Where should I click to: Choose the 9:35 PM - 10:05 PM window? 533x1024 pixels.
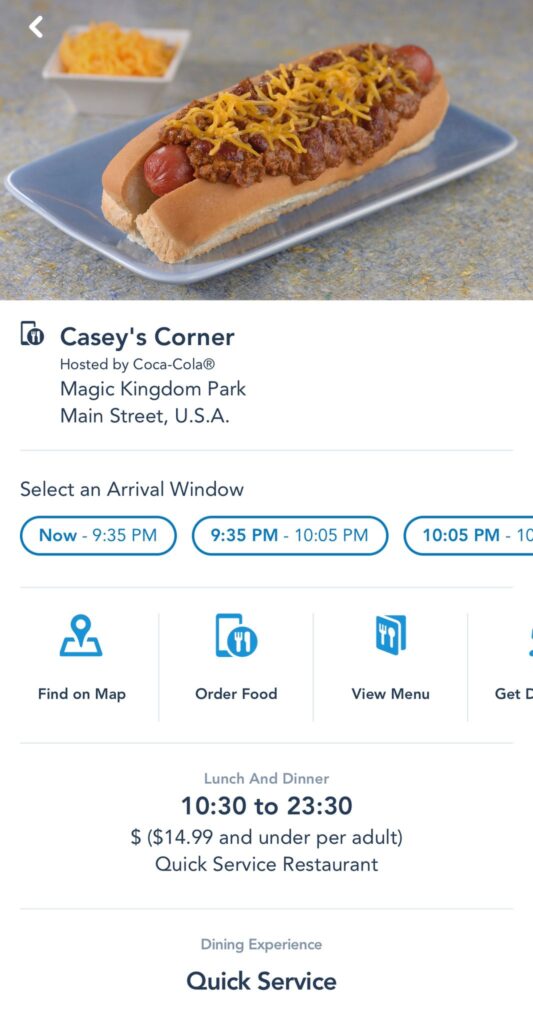(290, 536)
